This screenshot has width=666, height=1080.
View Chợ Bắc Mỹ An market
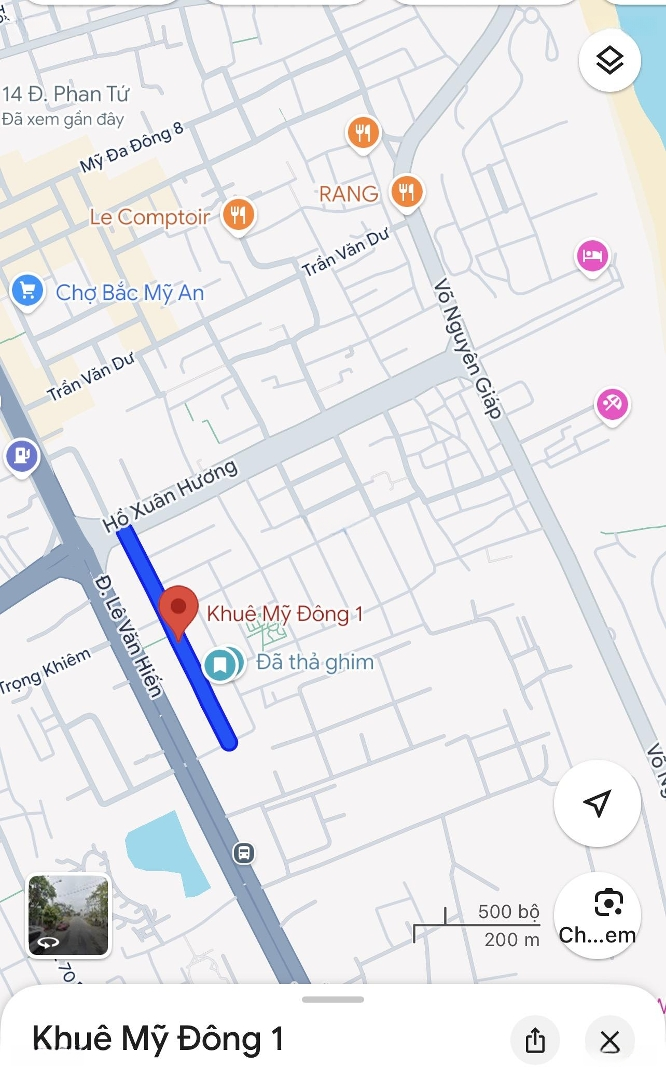27,292
